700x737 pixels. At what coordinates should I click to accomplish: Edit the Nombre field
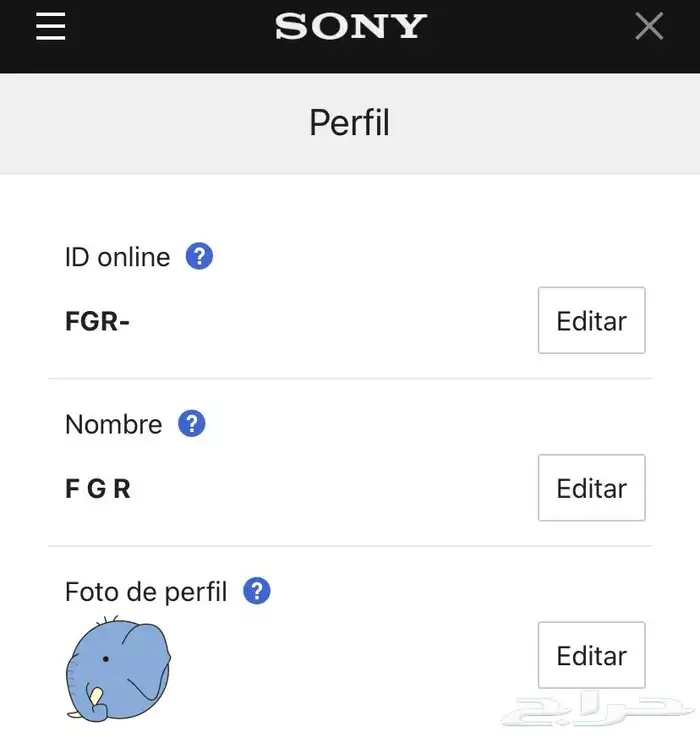click(x=591, y=488)
